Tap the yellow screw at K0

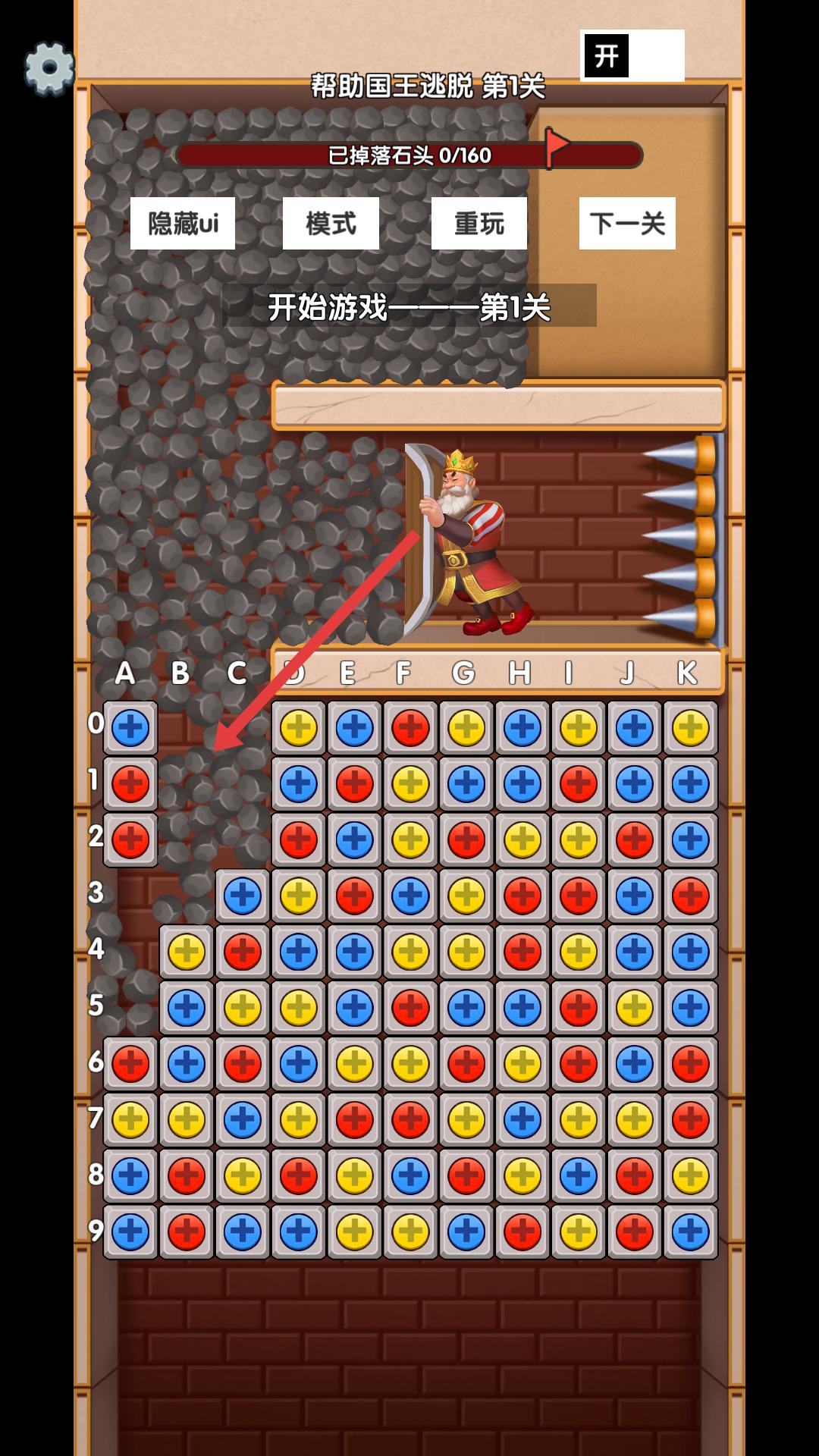[x=691, y=728]
